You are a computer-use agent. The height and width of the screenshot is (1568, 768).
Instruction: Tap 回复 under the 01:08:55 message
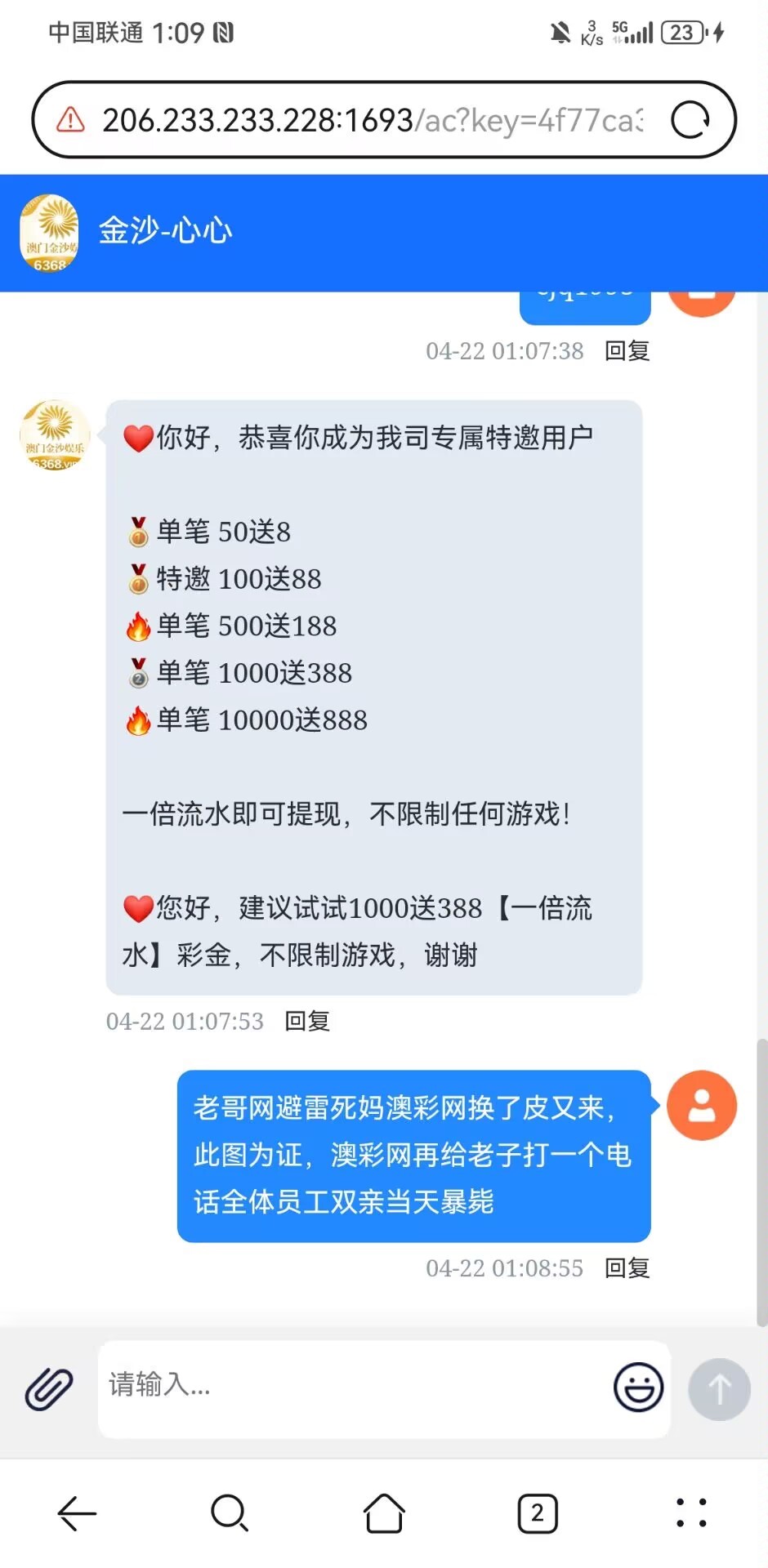click(627, 1268)
